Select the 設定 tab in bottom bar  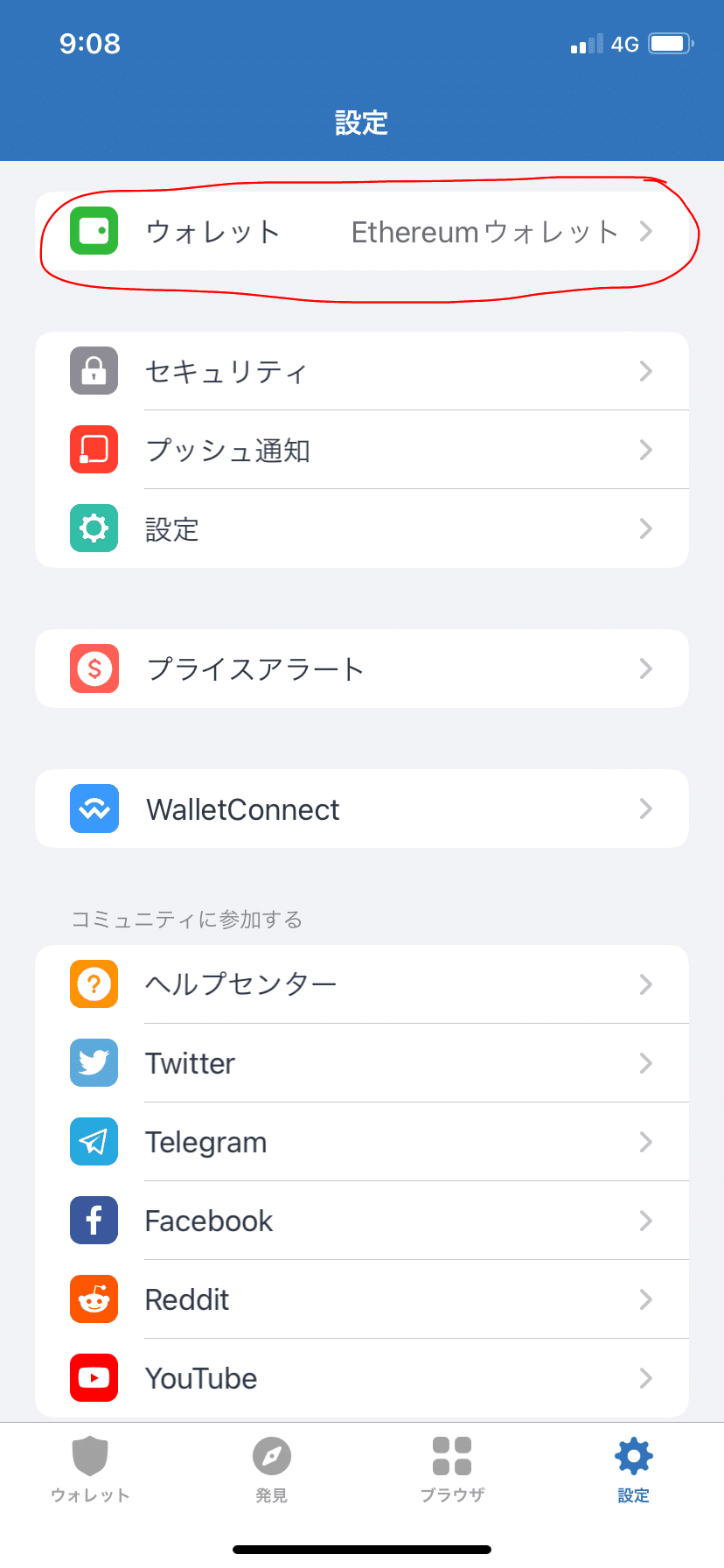pos(633,1470)
